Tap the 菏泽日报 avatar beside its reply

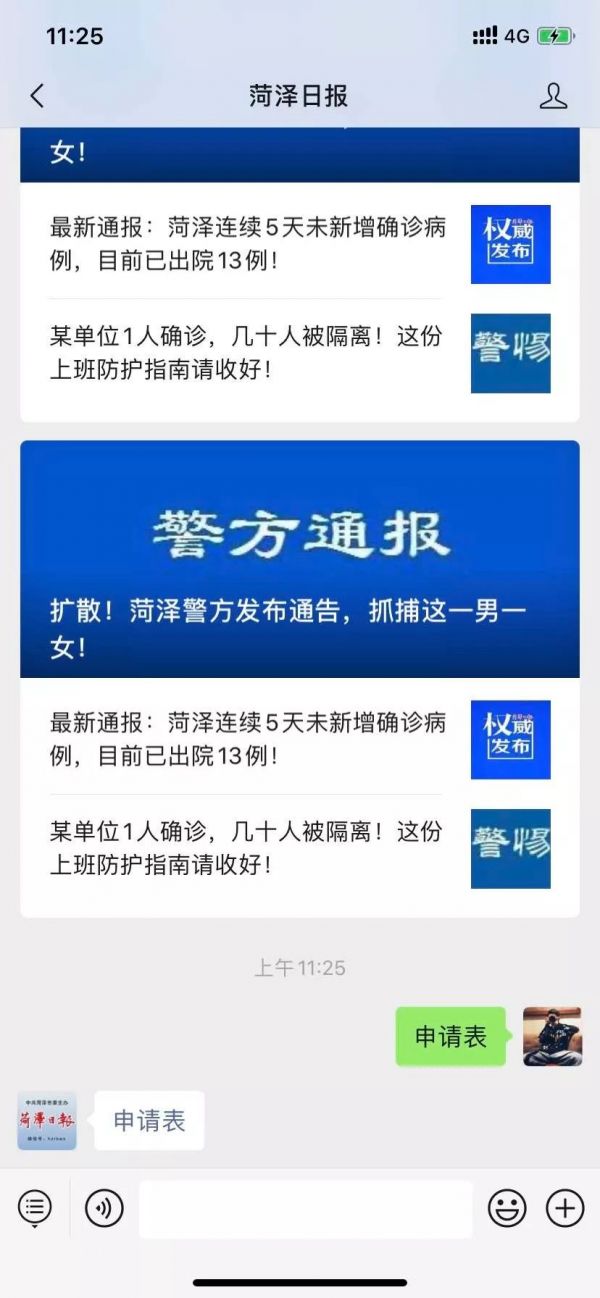point(47,1120)
